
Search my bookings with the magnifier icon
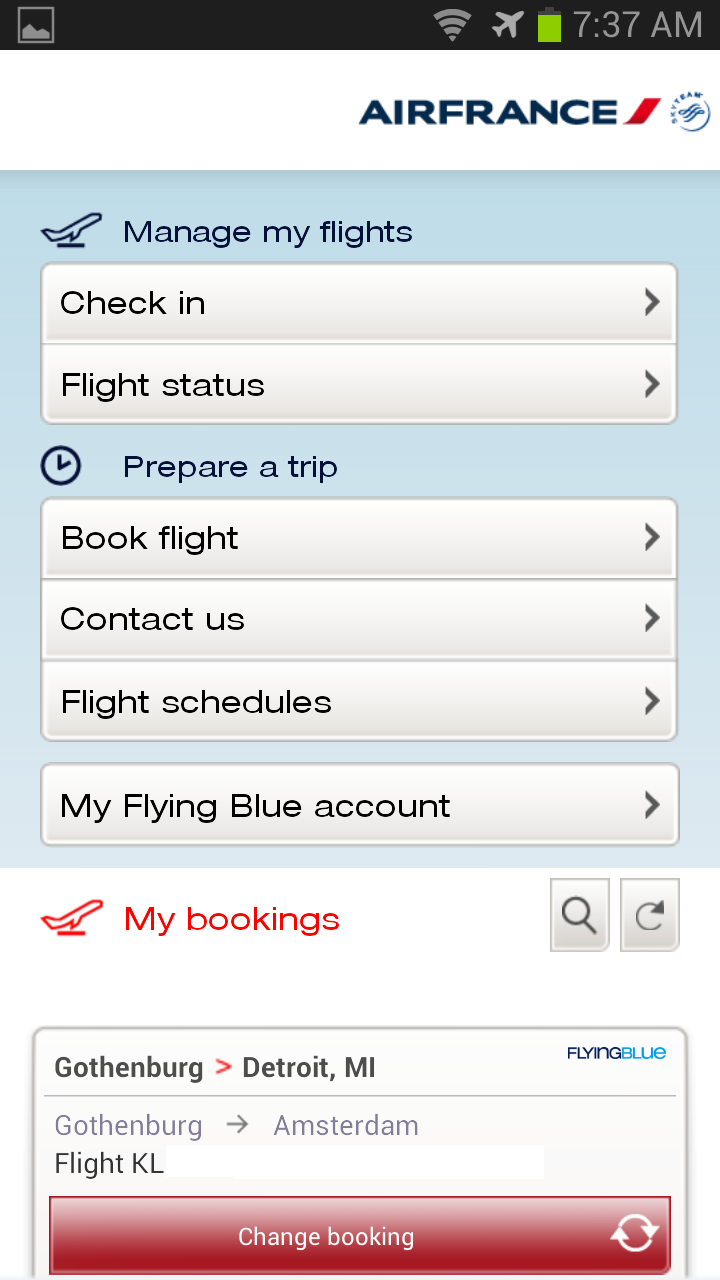point(580,915)
